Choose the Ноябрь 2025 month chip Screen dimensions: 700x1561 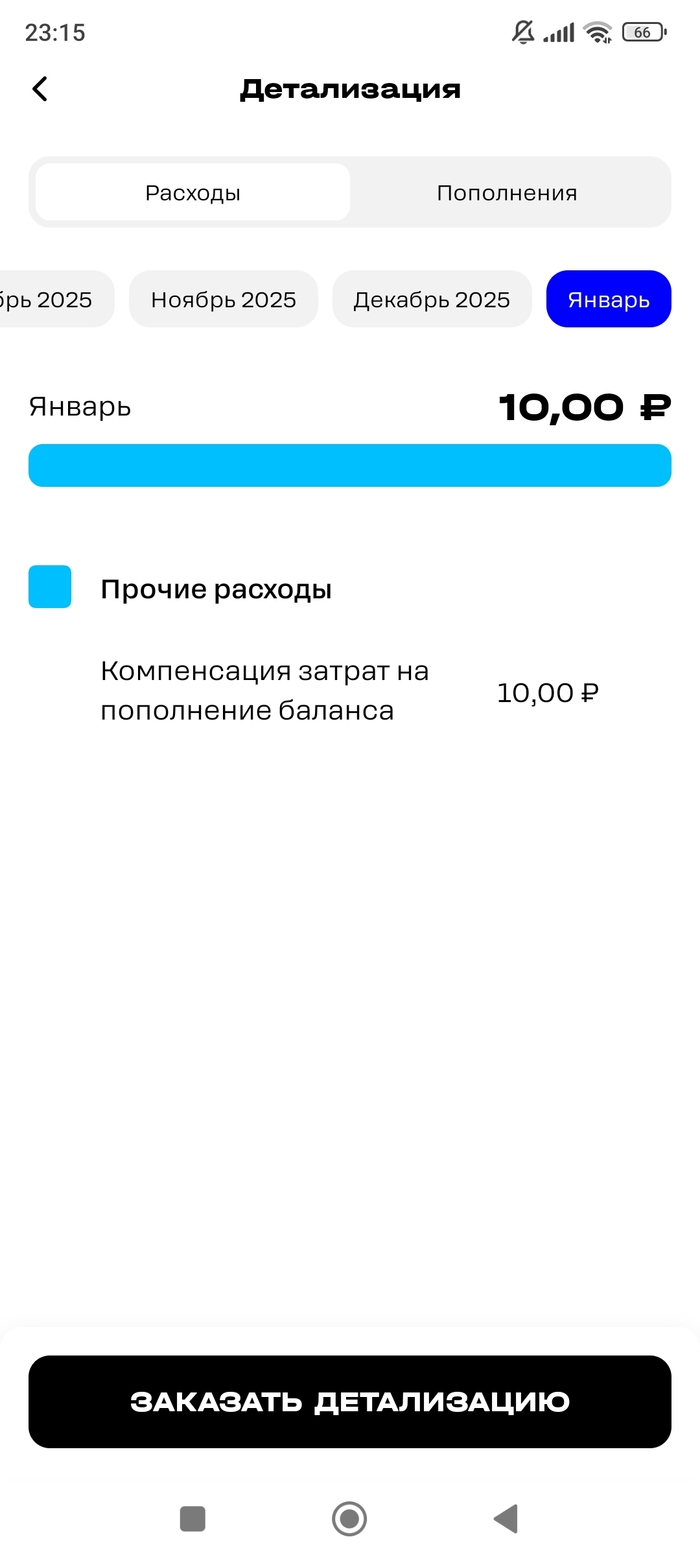223,299
